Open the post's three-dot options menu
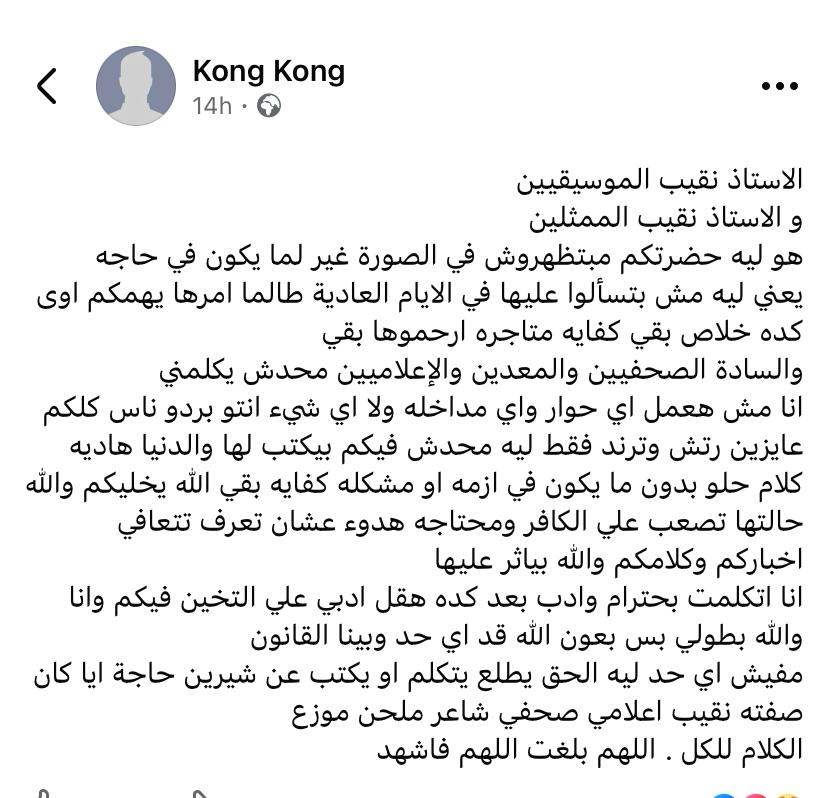Screen dimensions: 828x798 [779, 87]
